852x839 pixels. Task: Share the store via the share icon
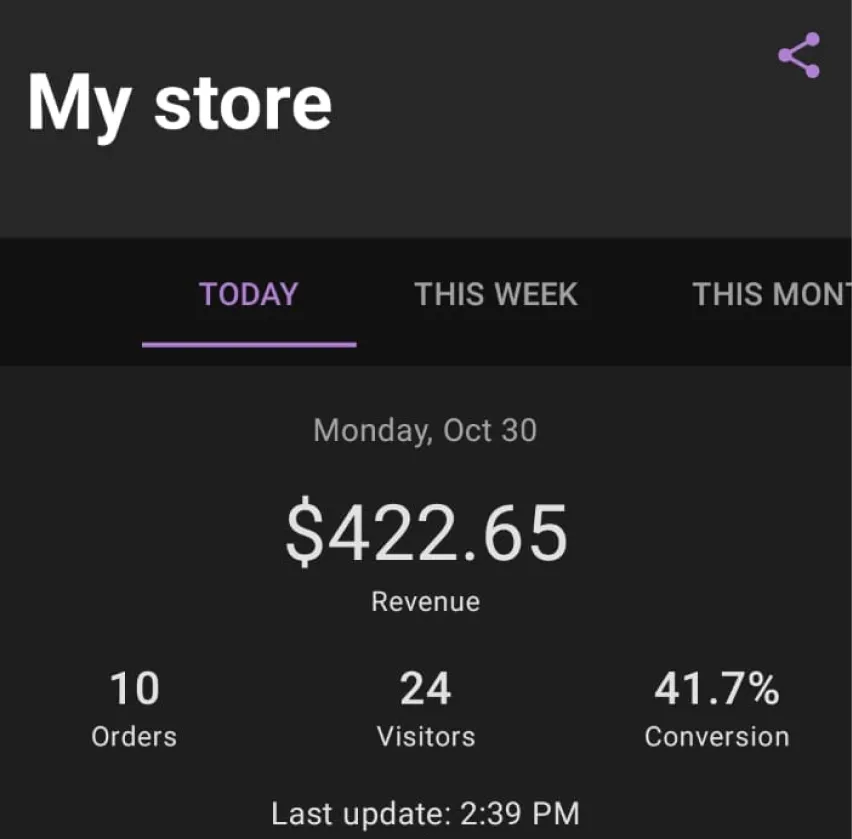799,55
